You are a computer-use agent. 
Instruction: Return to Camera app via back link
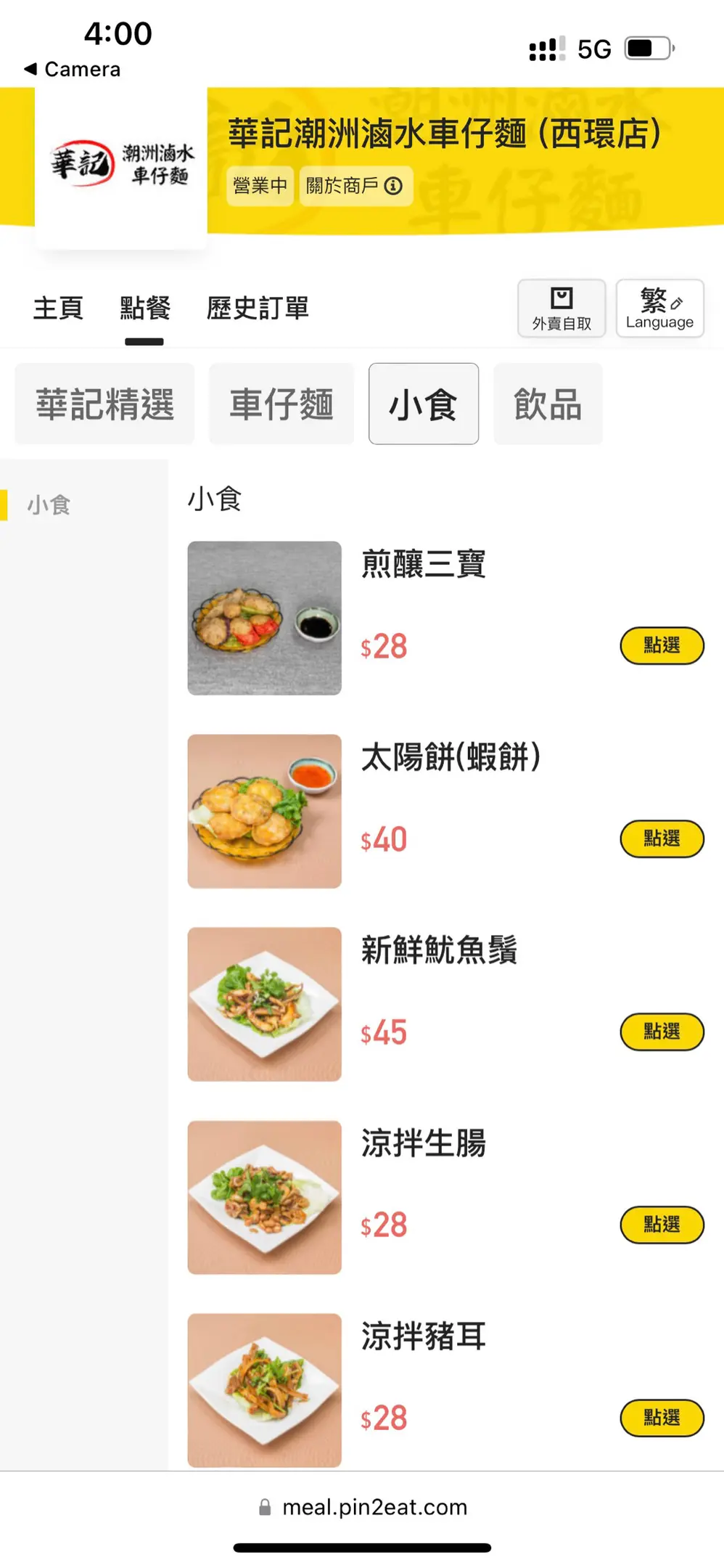coord(73,69)
